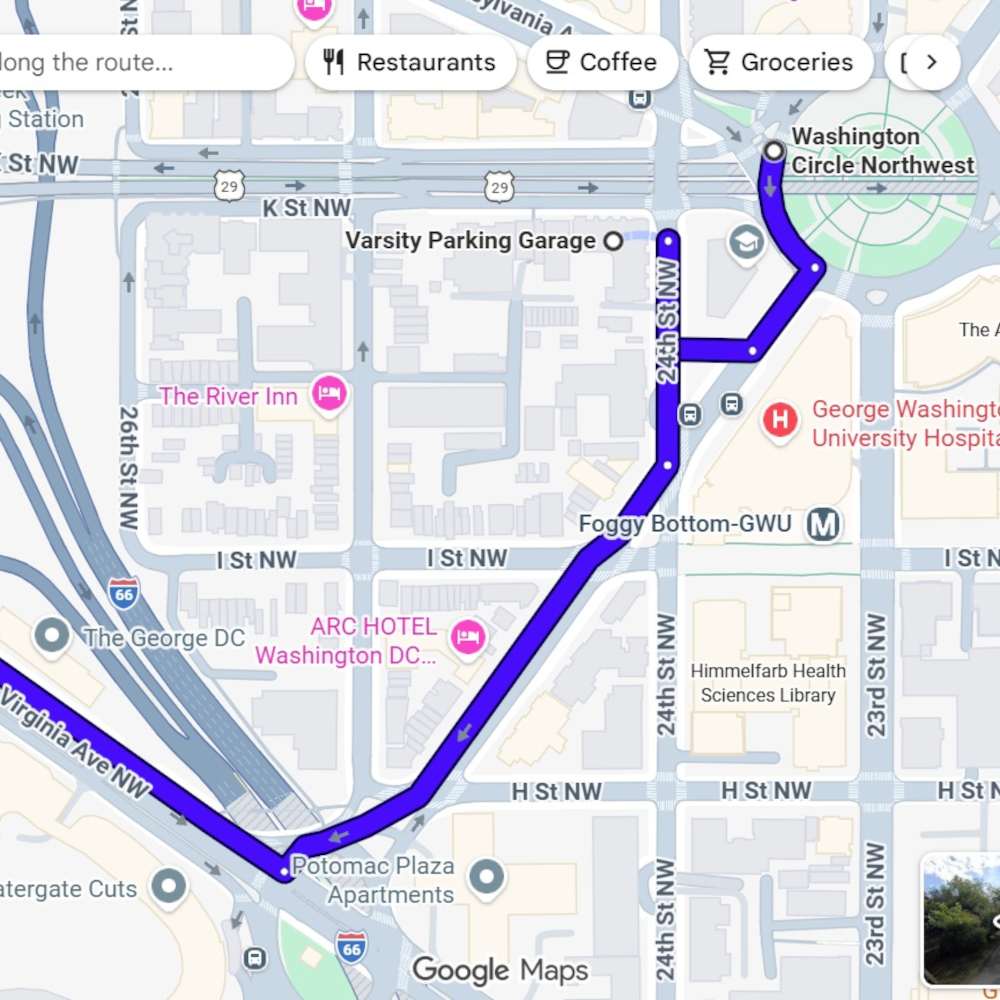Open The George DC place pin
The width and height of the screenshot is (1000, 1000).
click(x=51, y=635)
